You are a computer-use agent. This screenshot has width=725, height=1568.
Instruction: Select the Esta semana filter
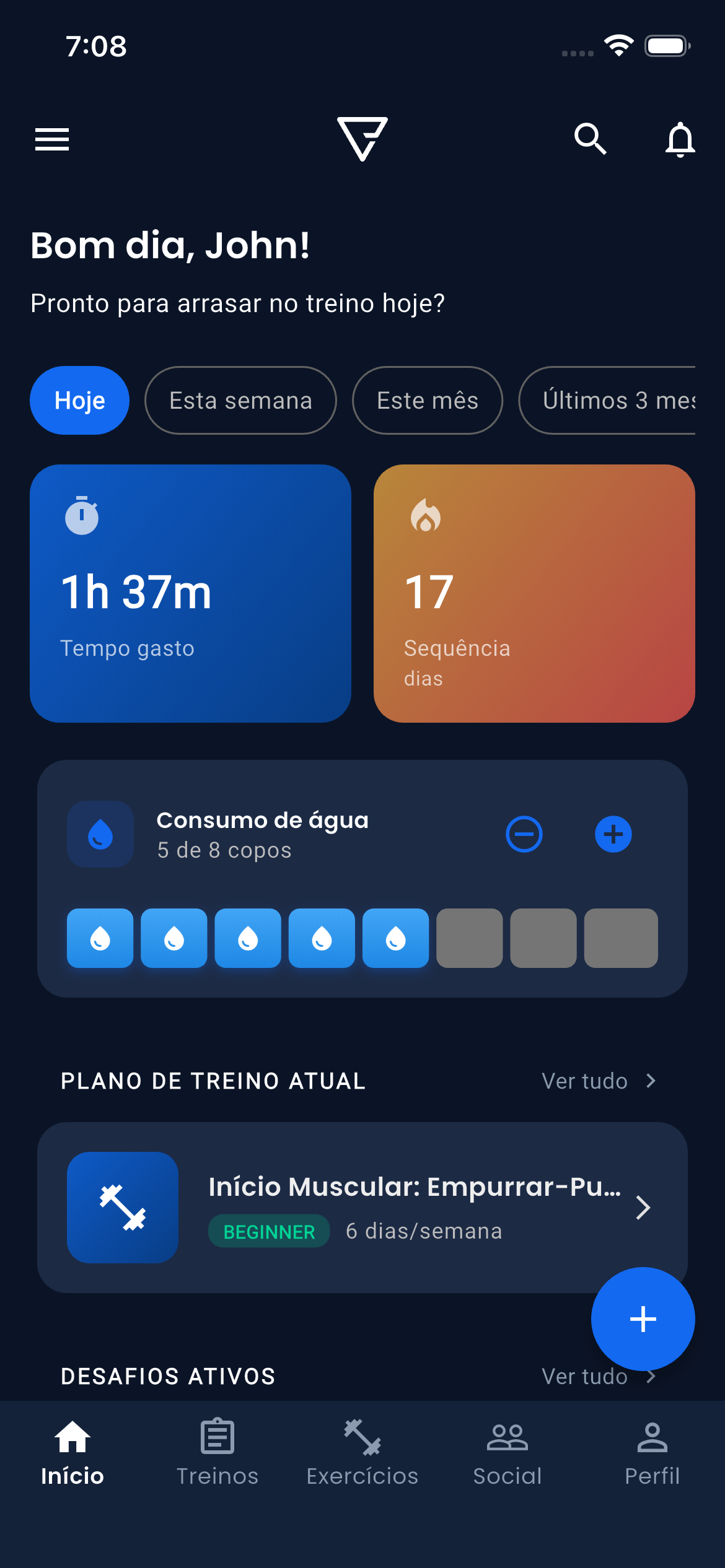point(240,400)
